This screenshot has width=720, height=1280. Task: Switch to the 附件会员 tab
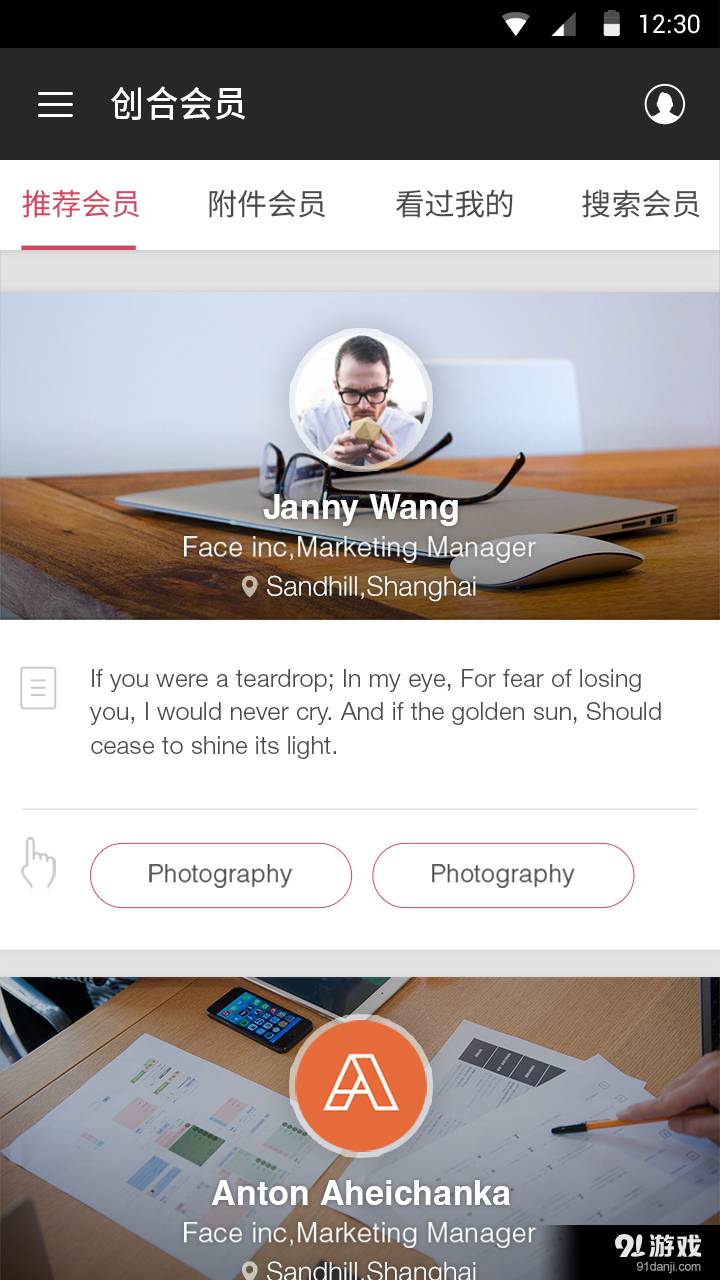point(266,205)
